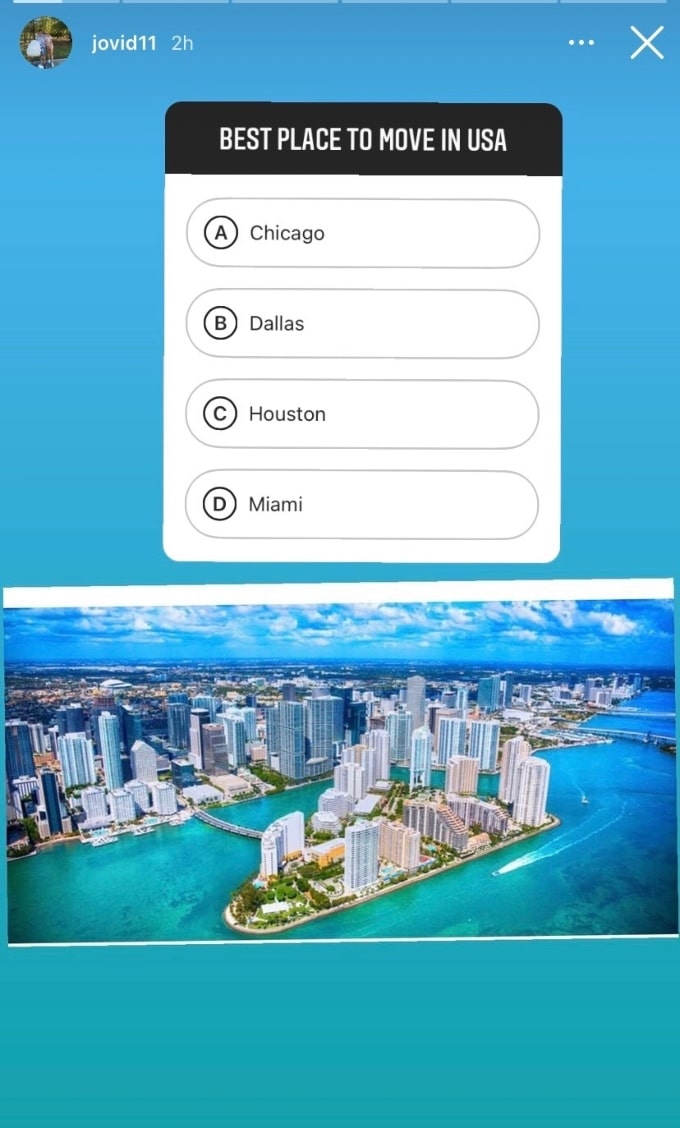Choose Dallas as the quiz answer
680x1128 pixels.
[363, 324]
